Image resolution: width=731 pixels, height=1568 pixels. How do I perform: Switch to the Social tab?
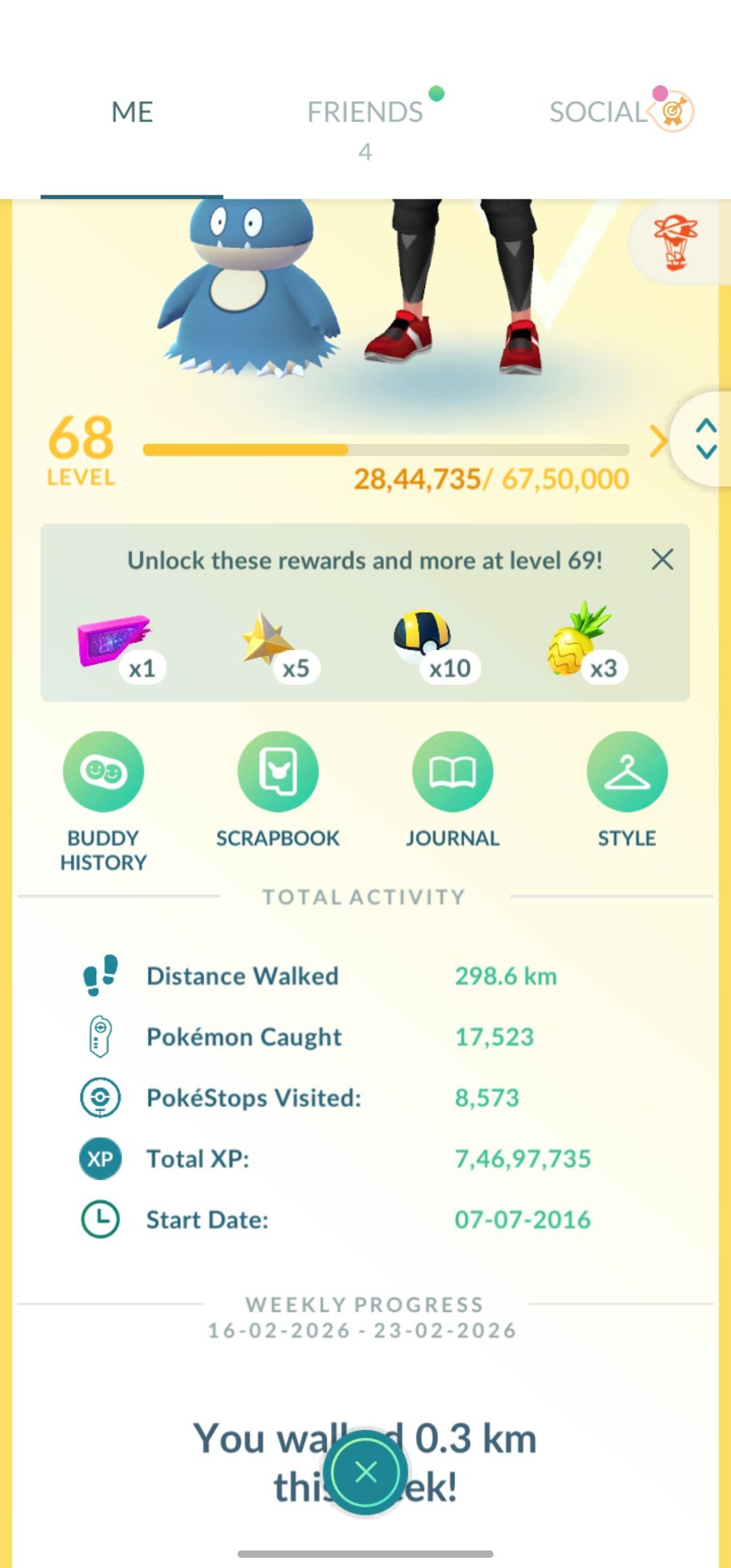[599, 112]
